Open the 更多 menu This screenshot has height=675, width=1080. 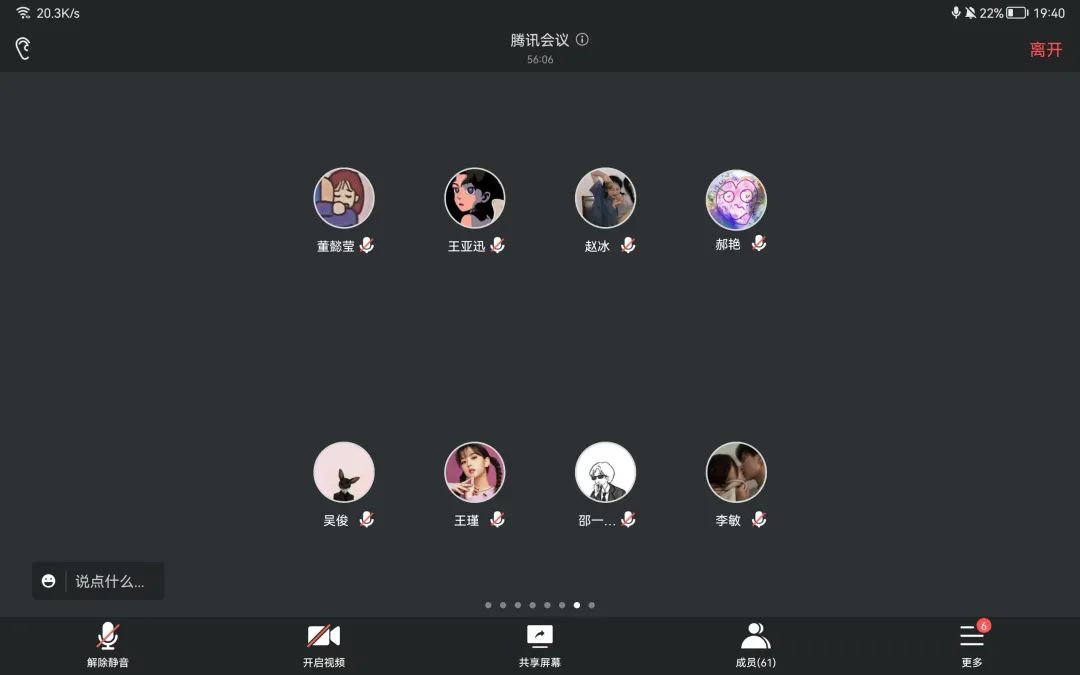click(972, 645)
